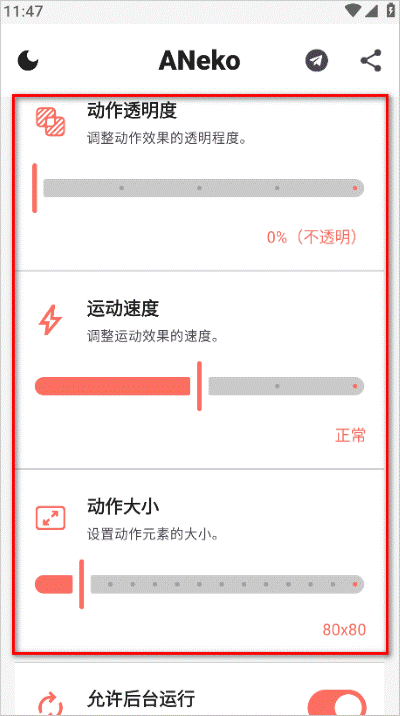Set 运动速度 slider to its maximum end
The height and width of the screenshot is (716, 400).
[355, 386]
